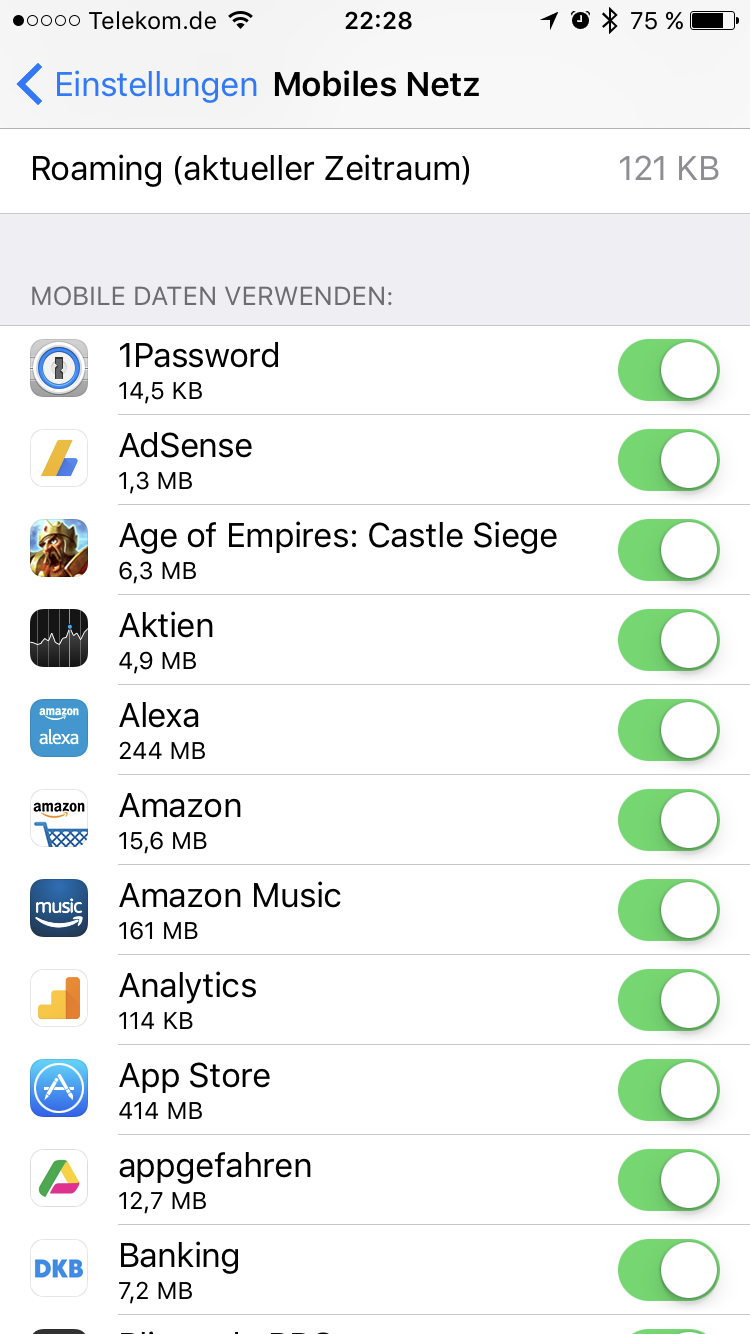The height and width of the screenshot is (1334, 750).
Task: Switch off mobile data for appgefahren
Action: pyautogui.click(x=668, y=1180)
